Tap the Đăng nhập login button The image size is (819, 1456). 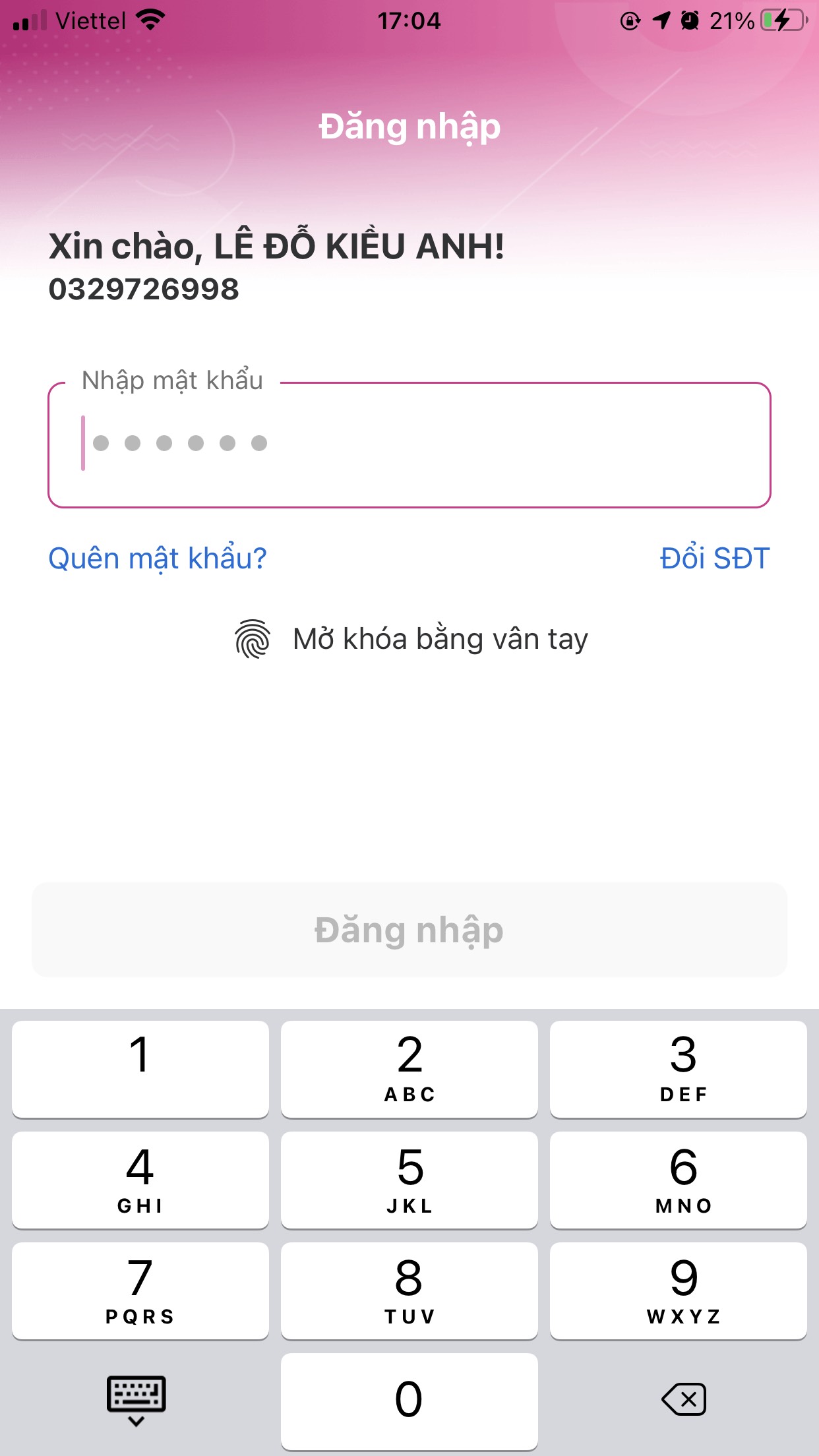[409, 930]
